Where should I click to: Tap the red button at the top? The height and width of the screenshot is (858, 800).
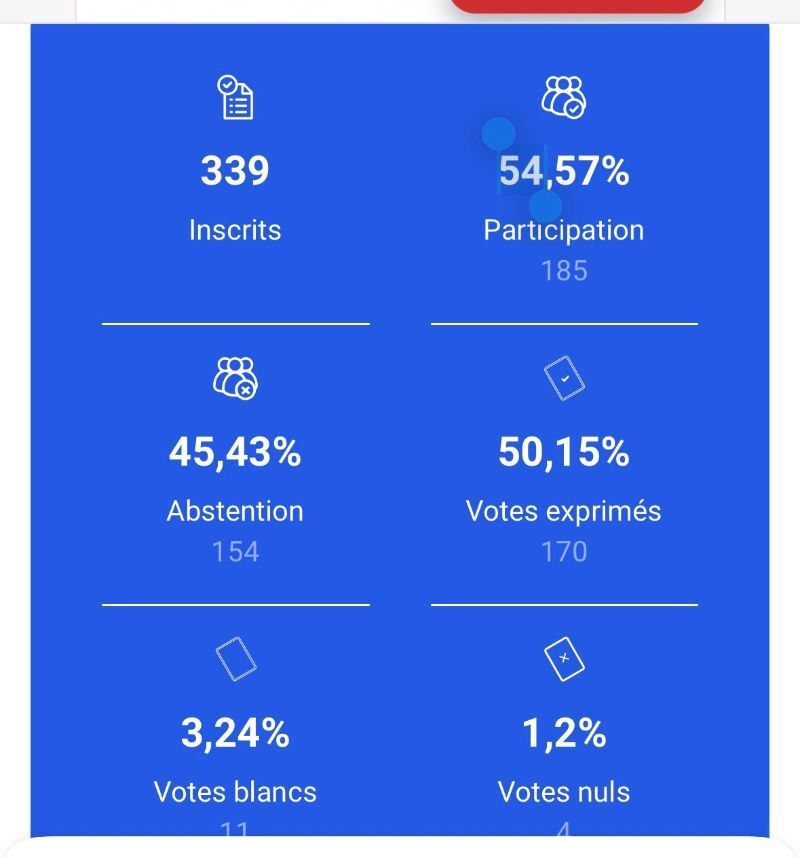pos(578,5)
